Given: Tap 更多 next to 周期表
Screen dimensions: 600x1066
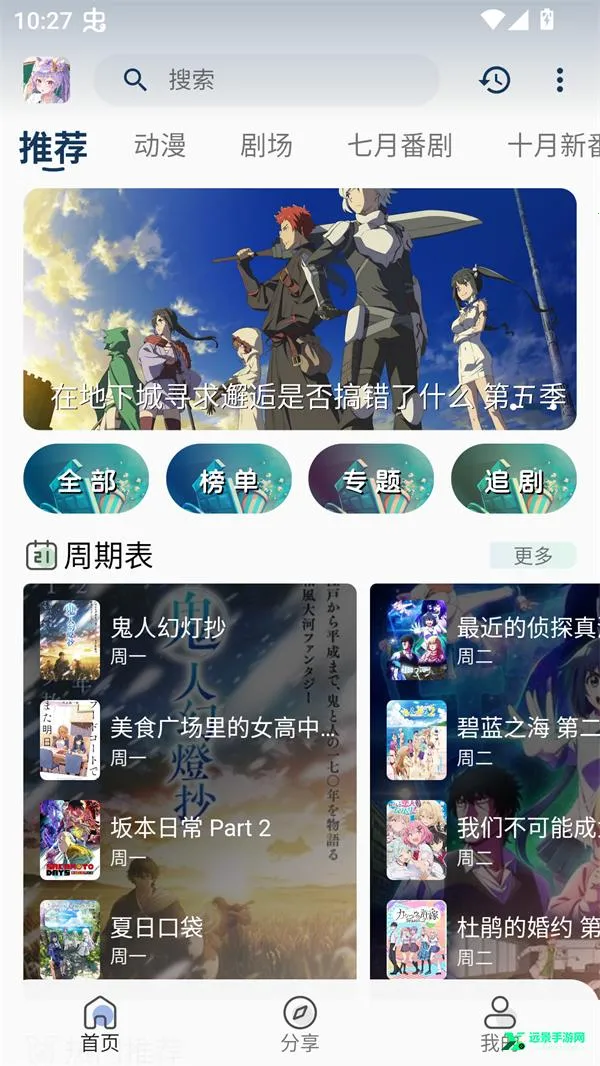Looking at the screenshot, I should (533, 556).
